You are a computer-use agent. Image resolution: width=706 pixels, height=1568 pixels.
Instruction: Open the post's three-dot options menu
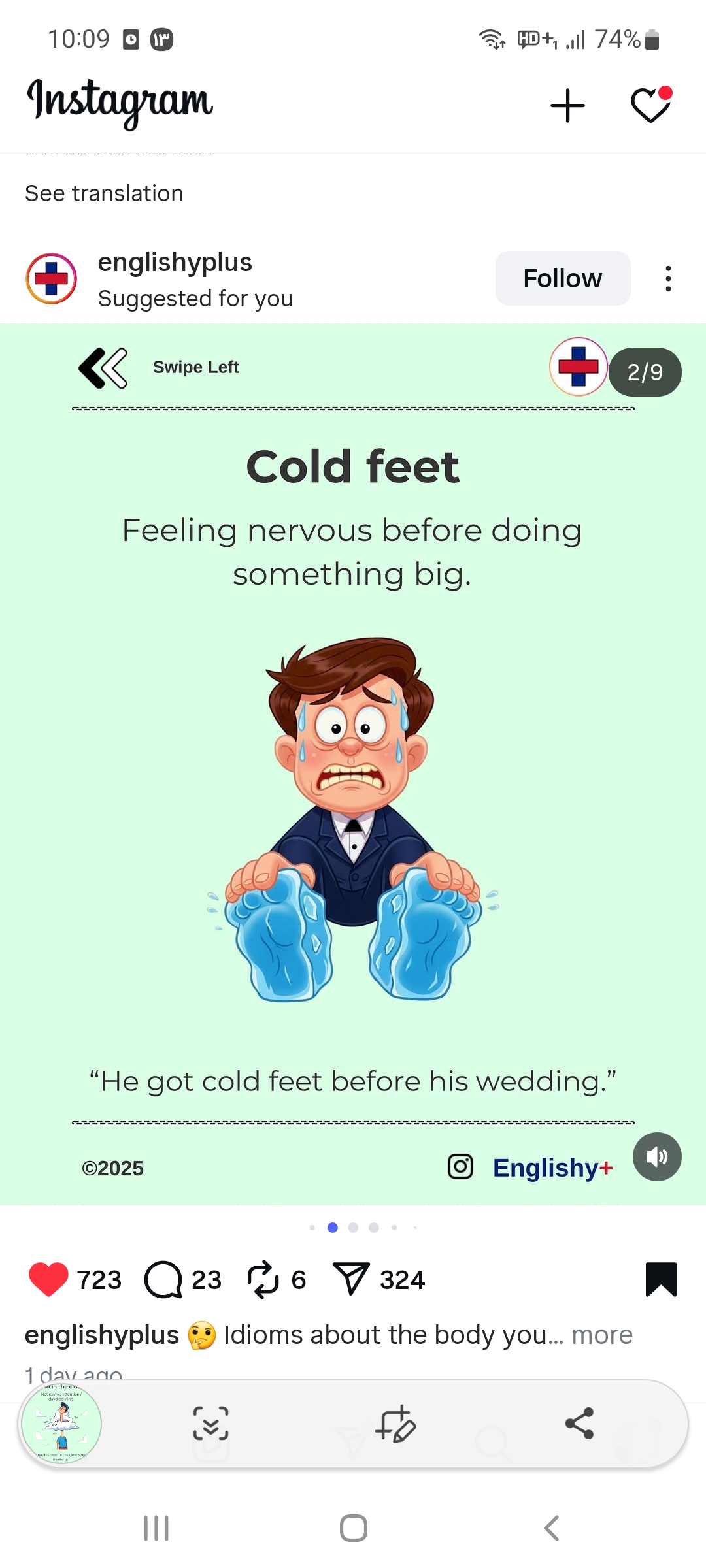tap(667, 278)
